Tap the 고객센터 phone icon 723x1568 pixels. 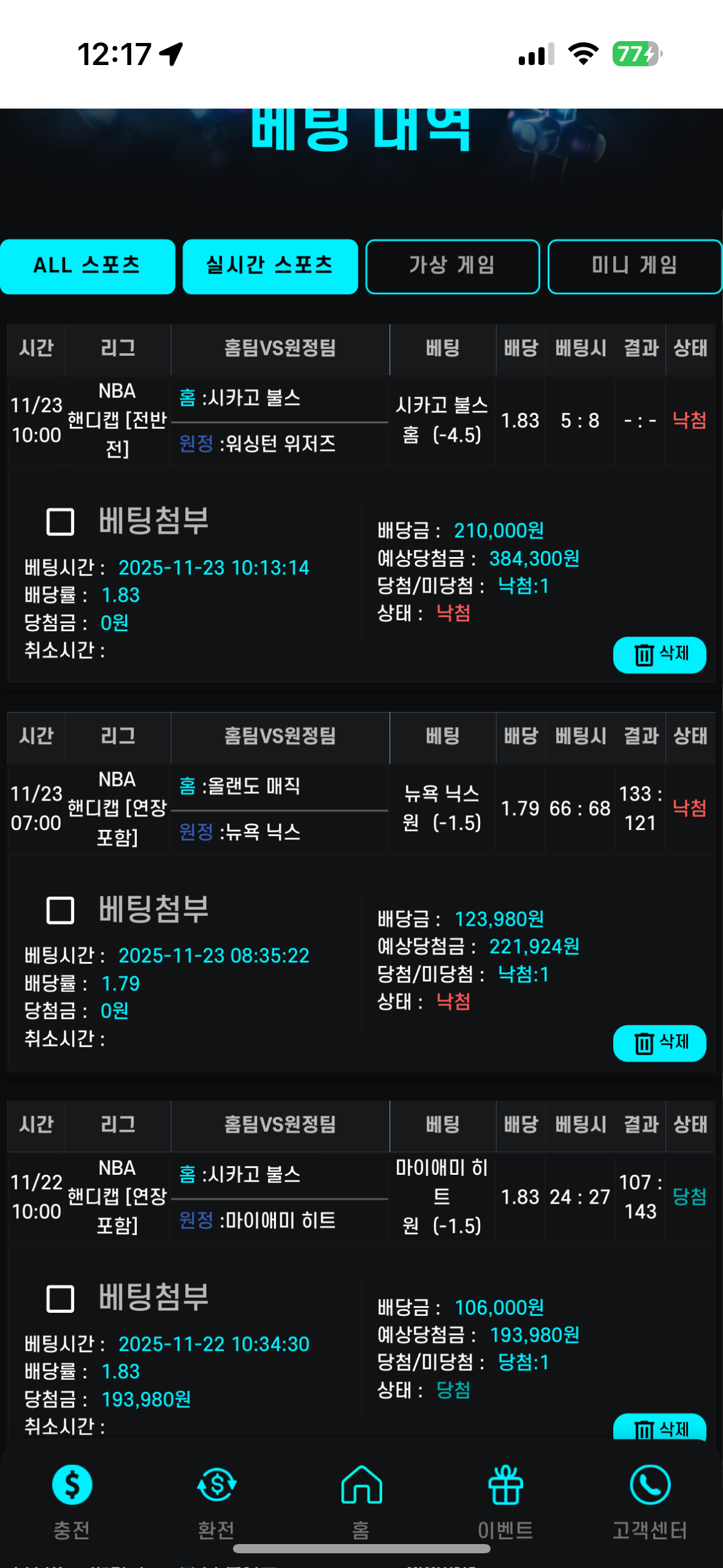[x=649, y=1485]
